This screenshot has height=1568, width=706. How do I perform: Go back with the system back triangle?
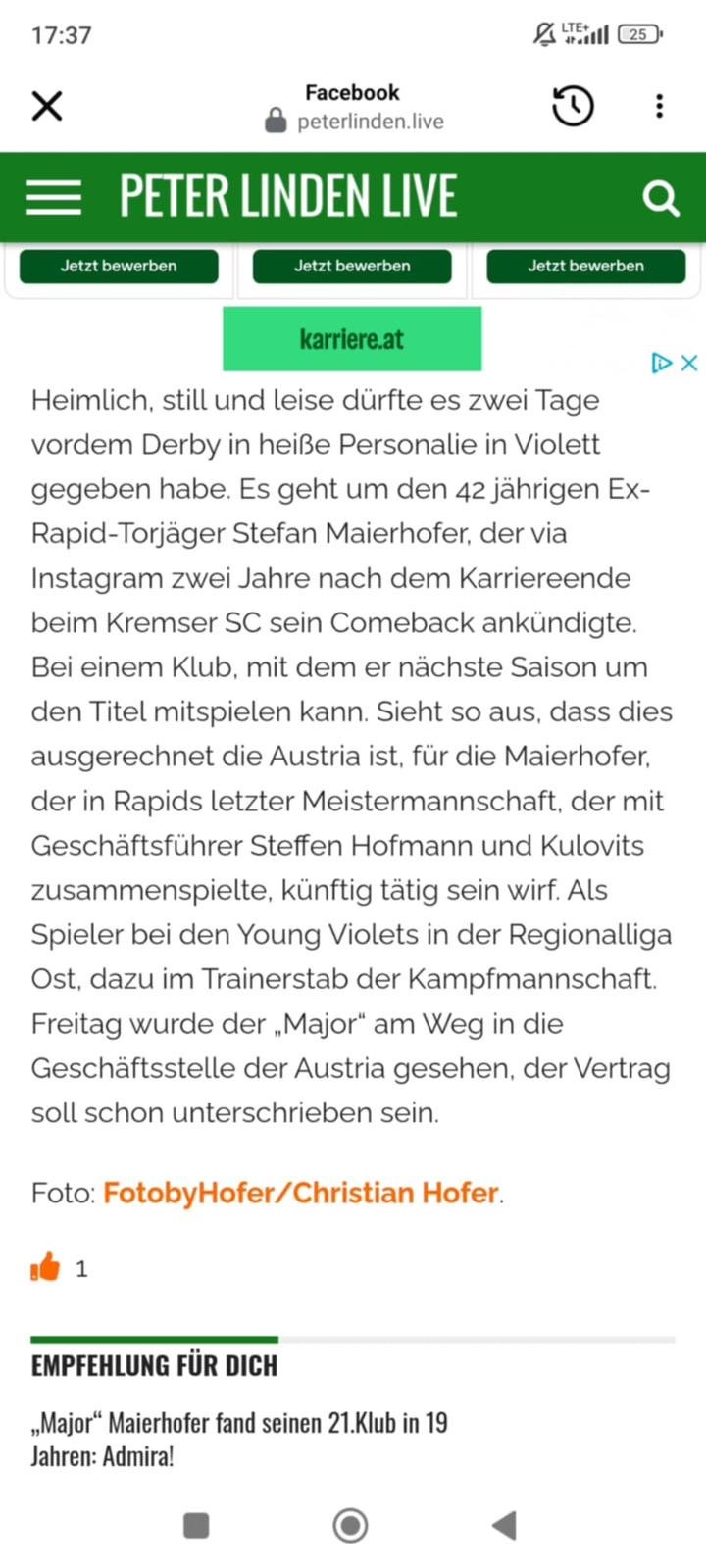pyautogui.click(x=504, y=1526)
